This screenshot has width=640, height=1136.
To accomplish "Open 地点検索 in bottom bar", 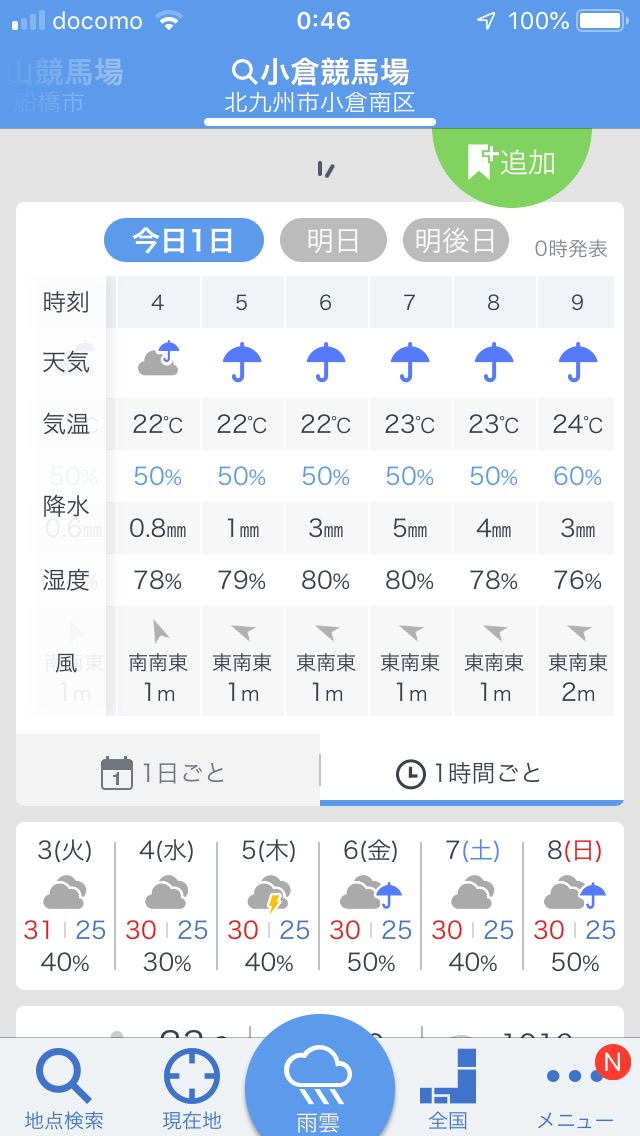I will [x=64, y=1087].
